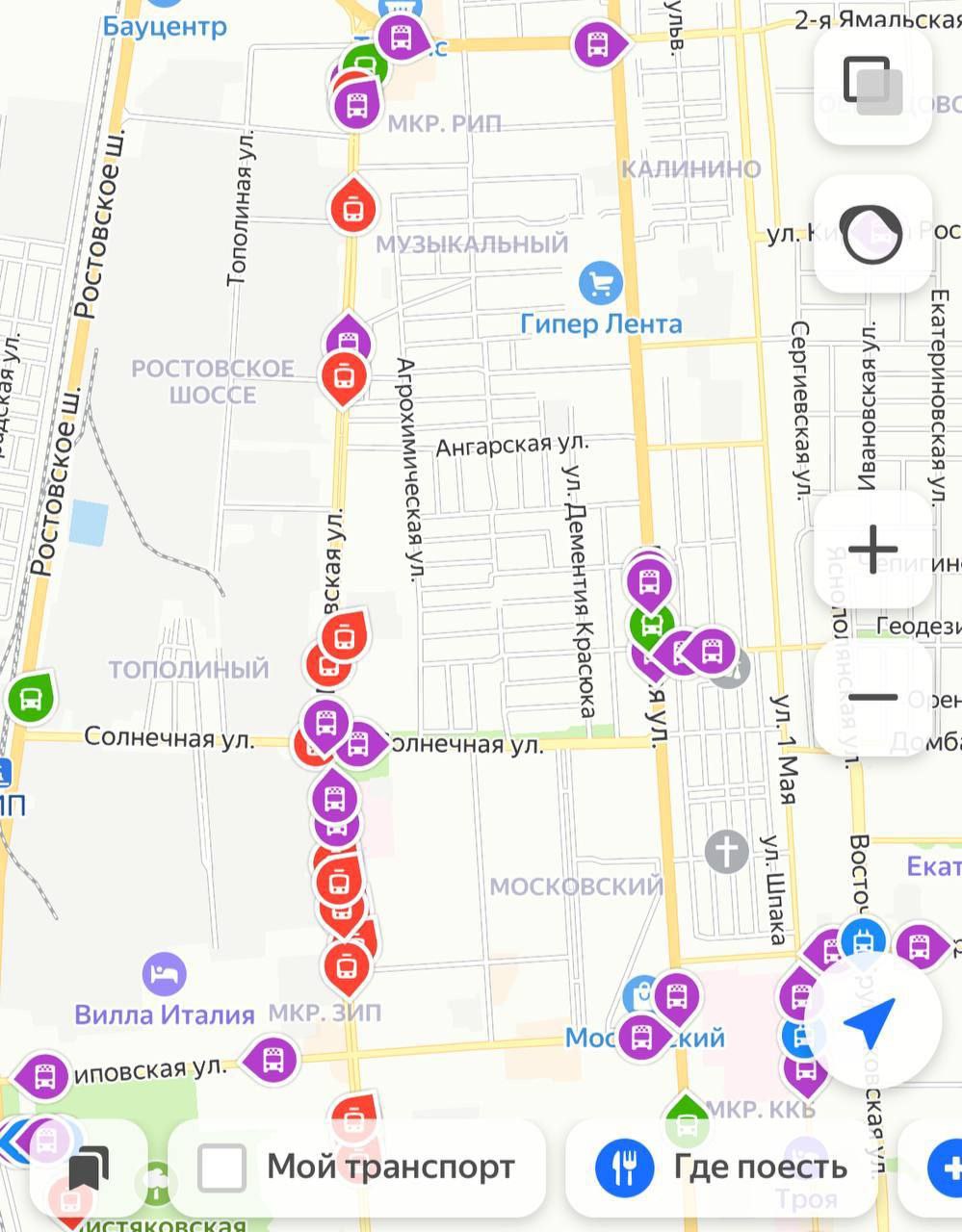962x1232 pixels.
Task: Open the map layers button
Action: point(871,86)
